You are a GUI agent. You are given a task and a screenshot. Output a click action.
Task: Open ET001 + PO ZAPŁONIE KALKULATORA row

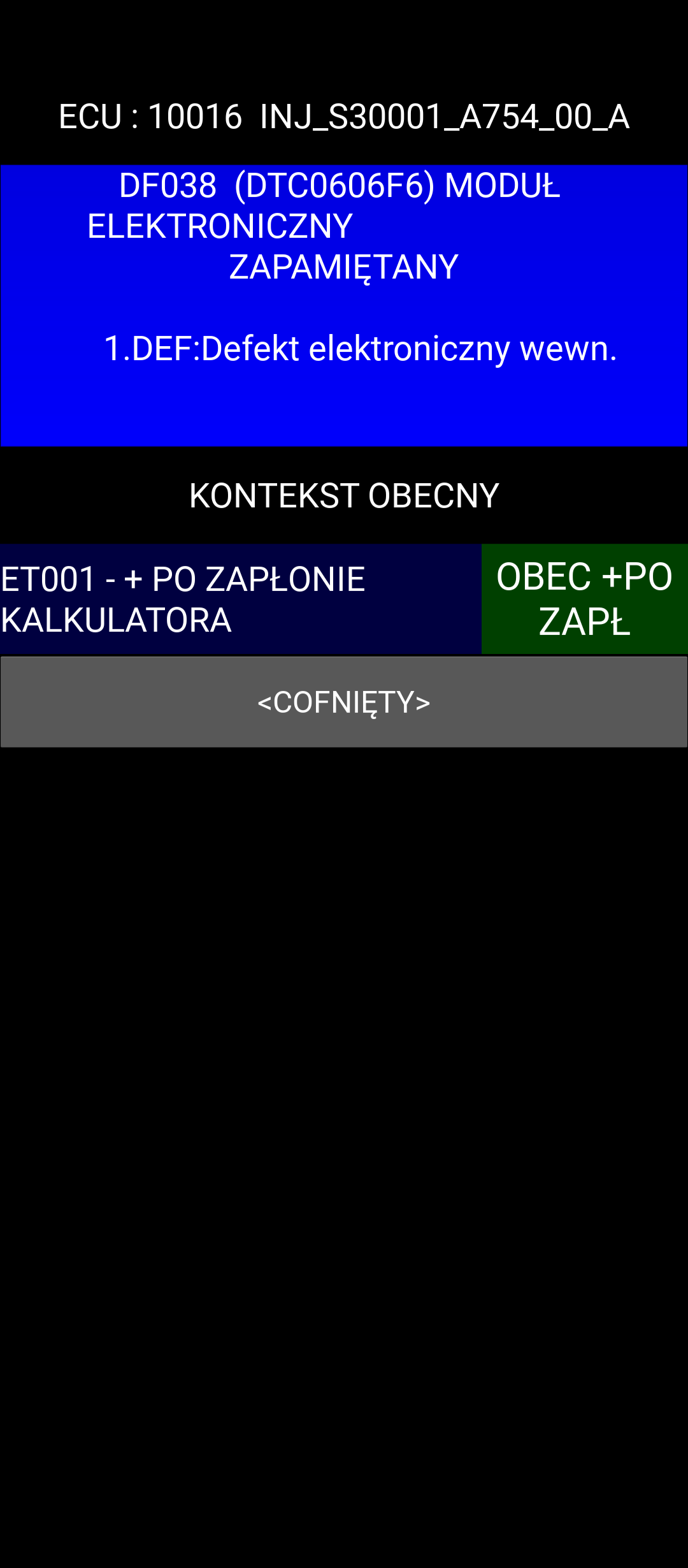(344, 599)
